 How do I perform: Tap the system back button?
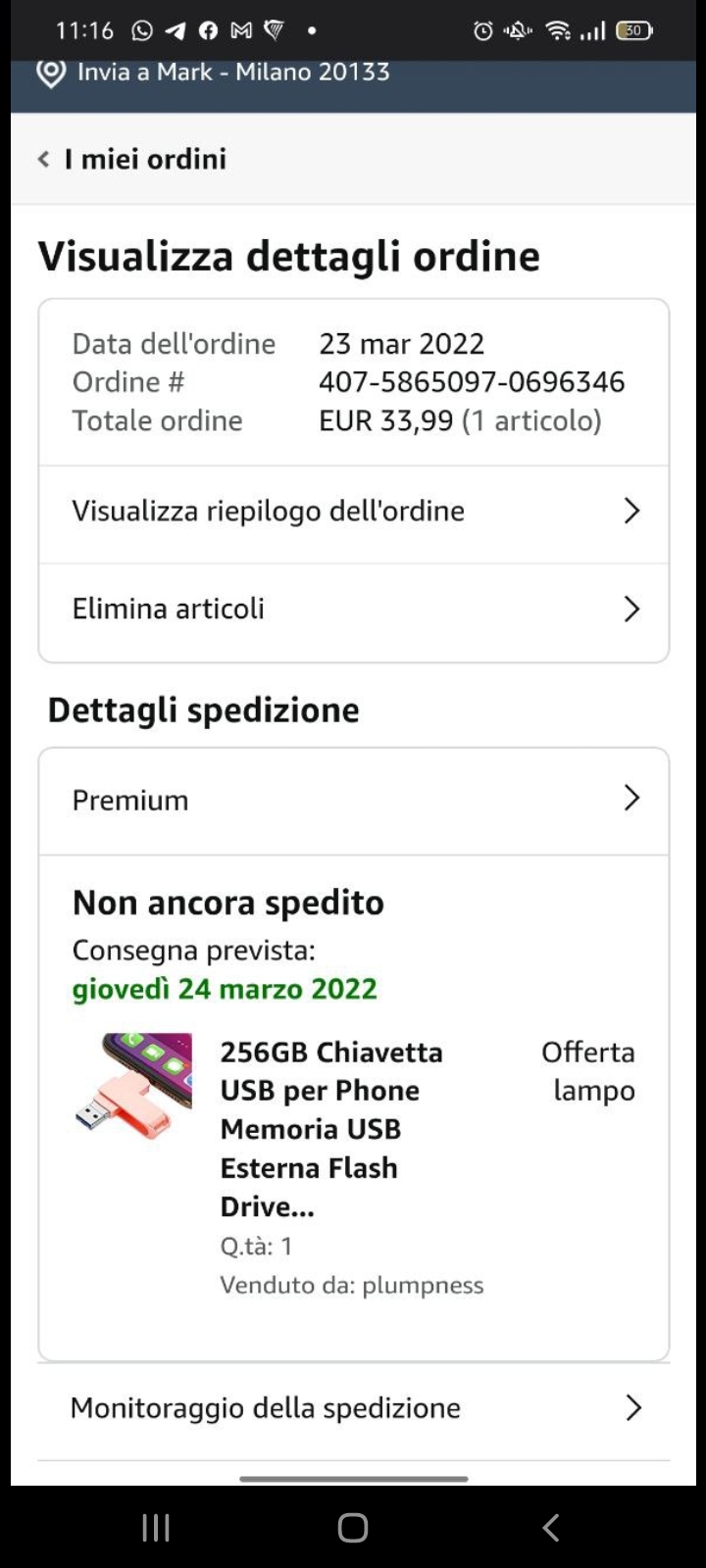(551, 1528)
